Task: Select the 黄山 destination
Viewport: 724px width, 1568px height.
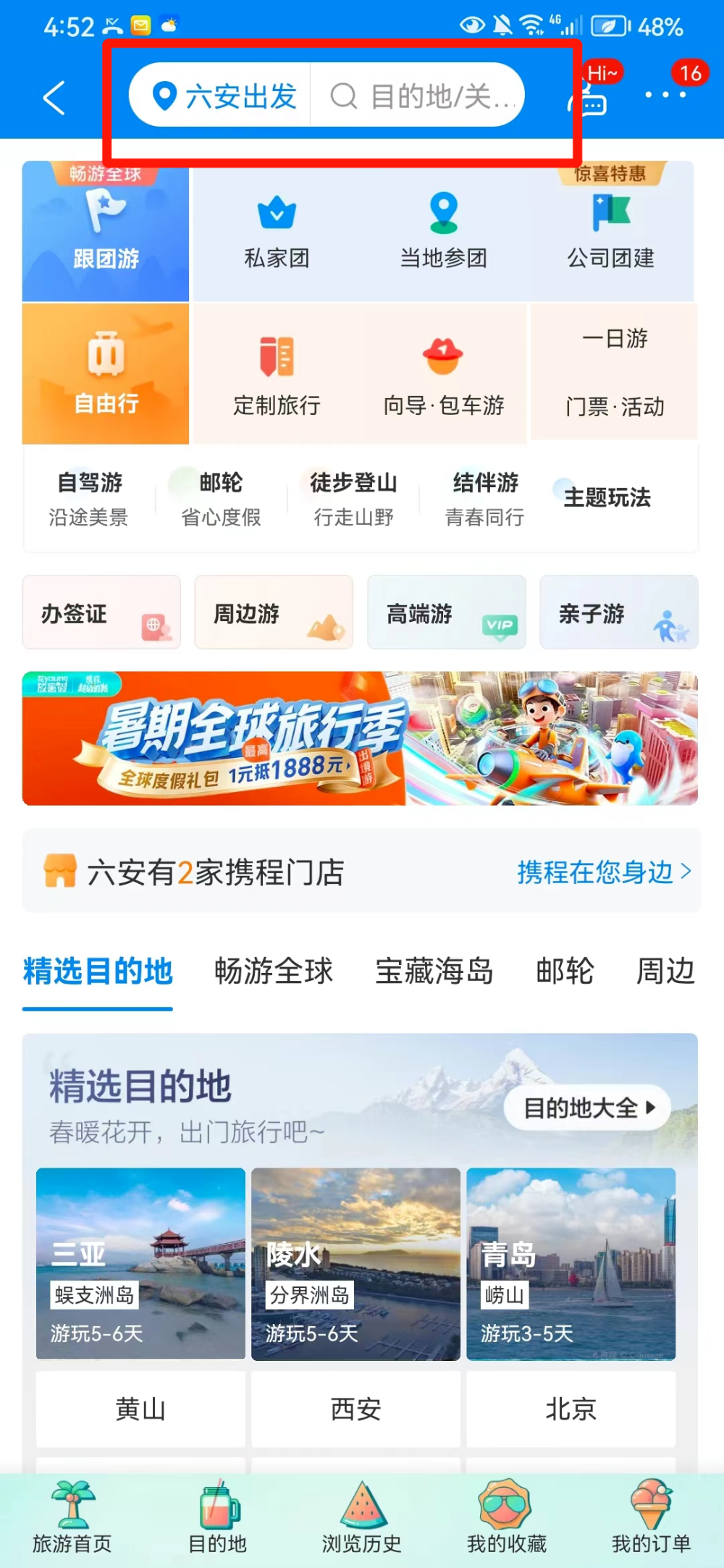Action: tap(140, 1409)
